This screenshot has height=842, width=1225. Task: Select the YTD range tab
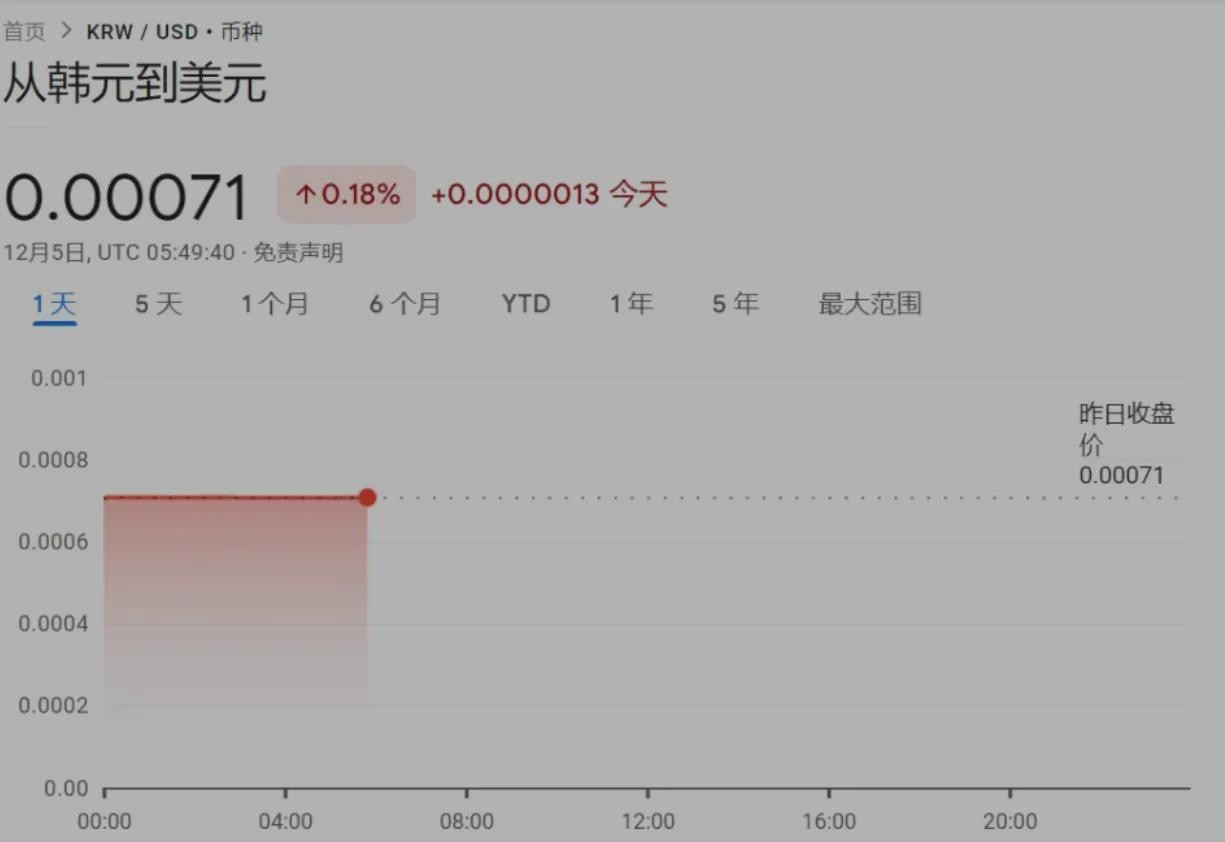pyautogui.click(x=526, y=304)
